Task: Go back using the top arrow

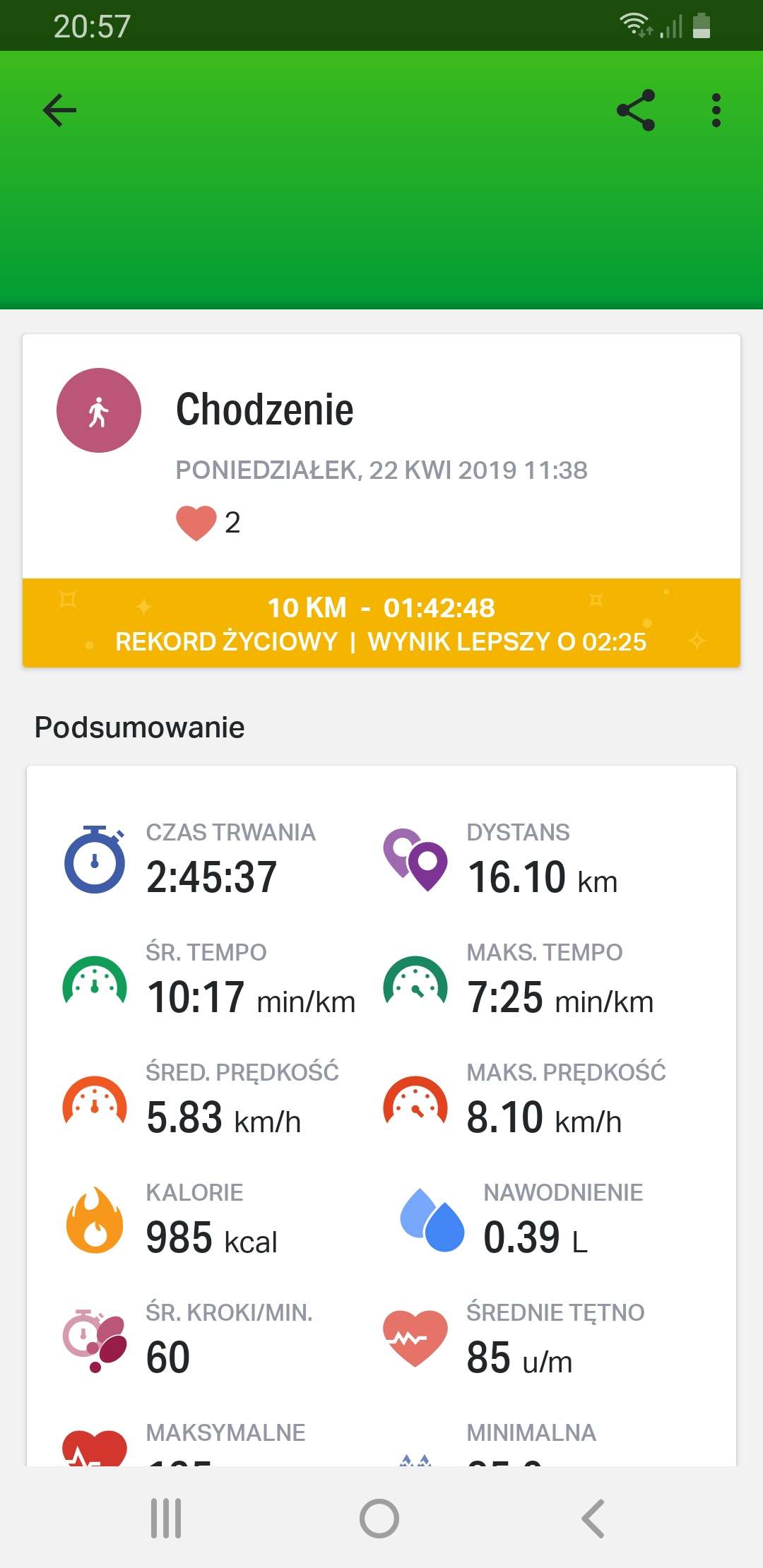Action: coord(59,110)
